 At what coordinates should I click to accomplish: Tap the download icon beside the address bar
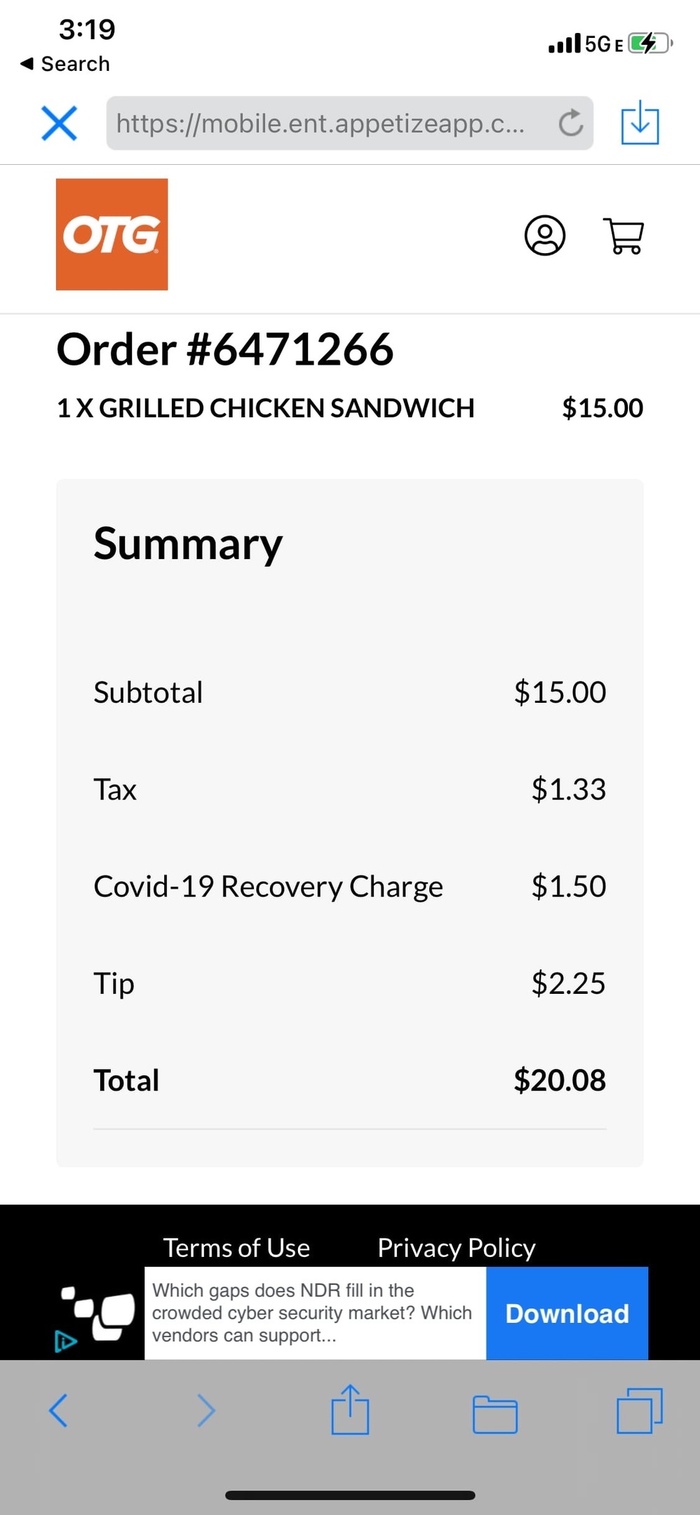pyautogui.click(x=640, y=124)
